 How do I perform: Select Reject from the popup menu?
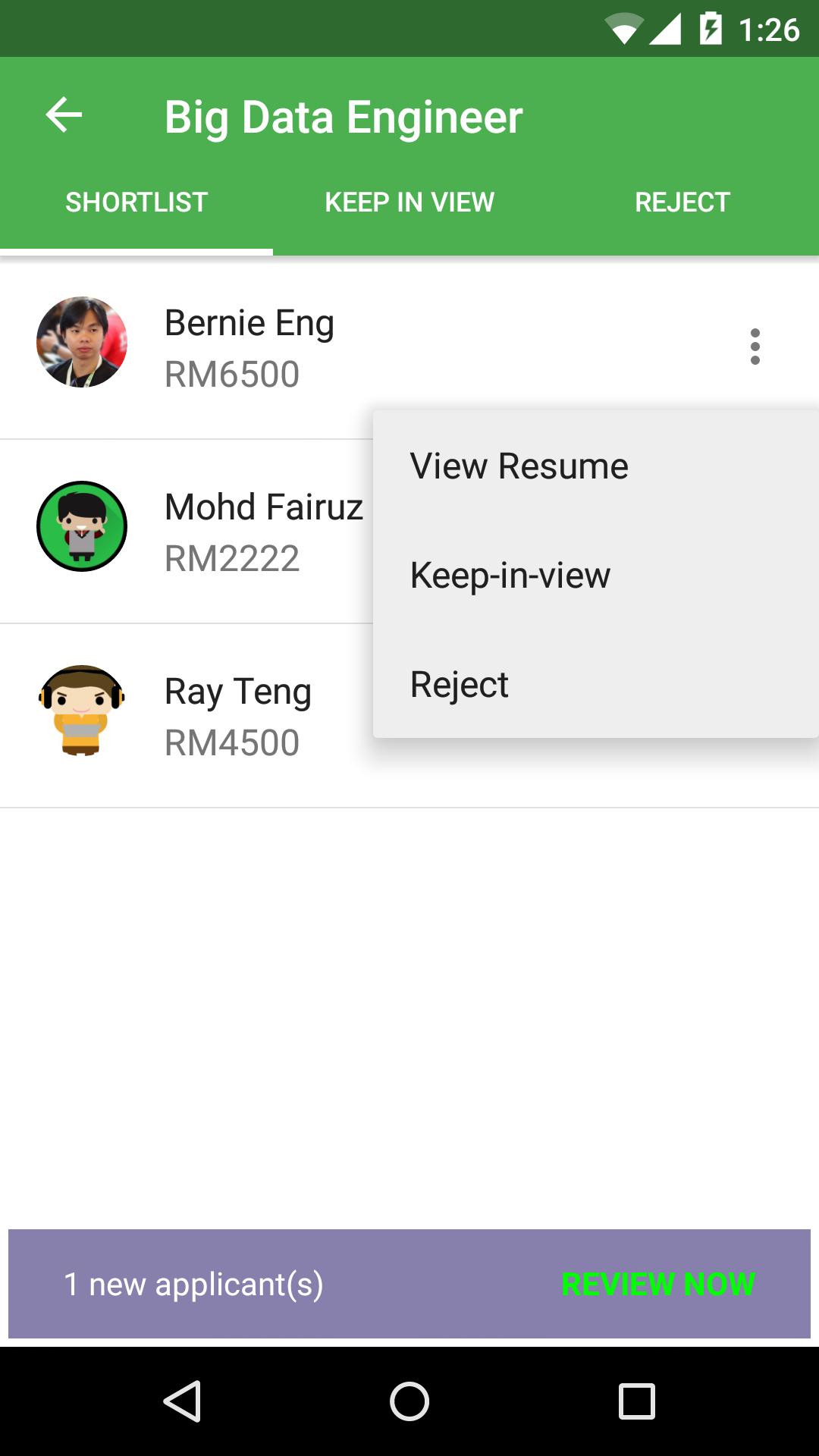coord(458,684)
